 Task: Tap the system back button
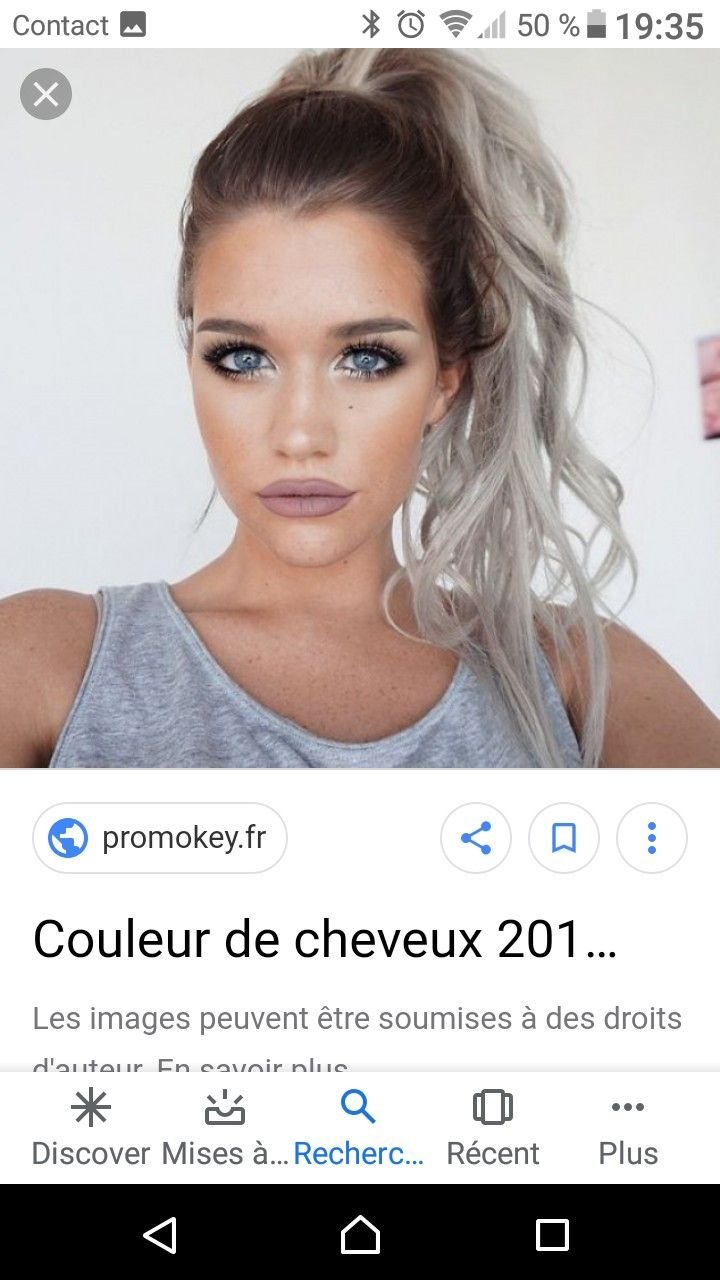(161, 1235)
